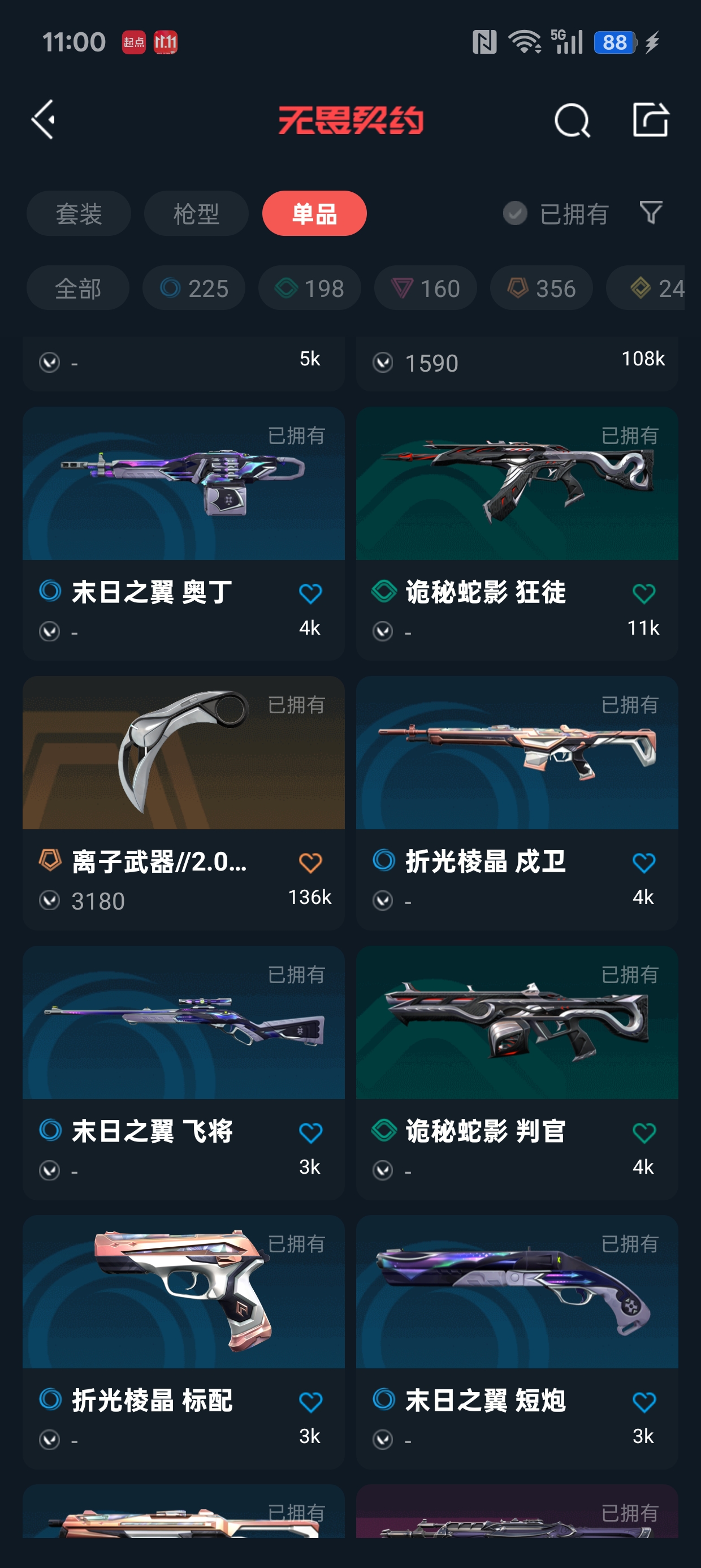The width and height of the screenshot is (701, 1568).
Task: Filter by the 160 tier chip
Action: 425,288
